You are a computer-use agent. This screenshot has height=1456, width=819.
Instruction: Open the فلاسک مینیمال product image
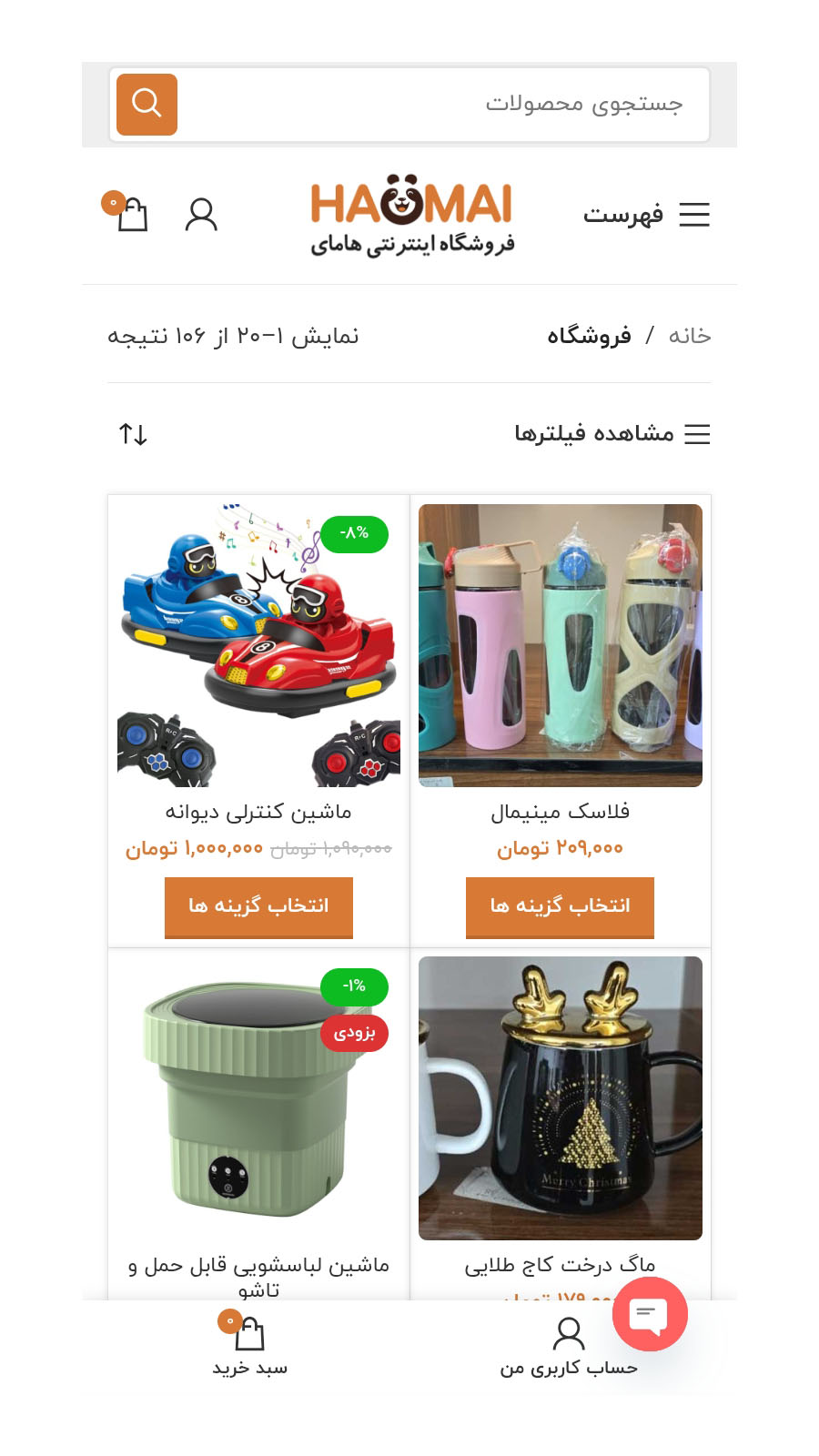[560, 645]
